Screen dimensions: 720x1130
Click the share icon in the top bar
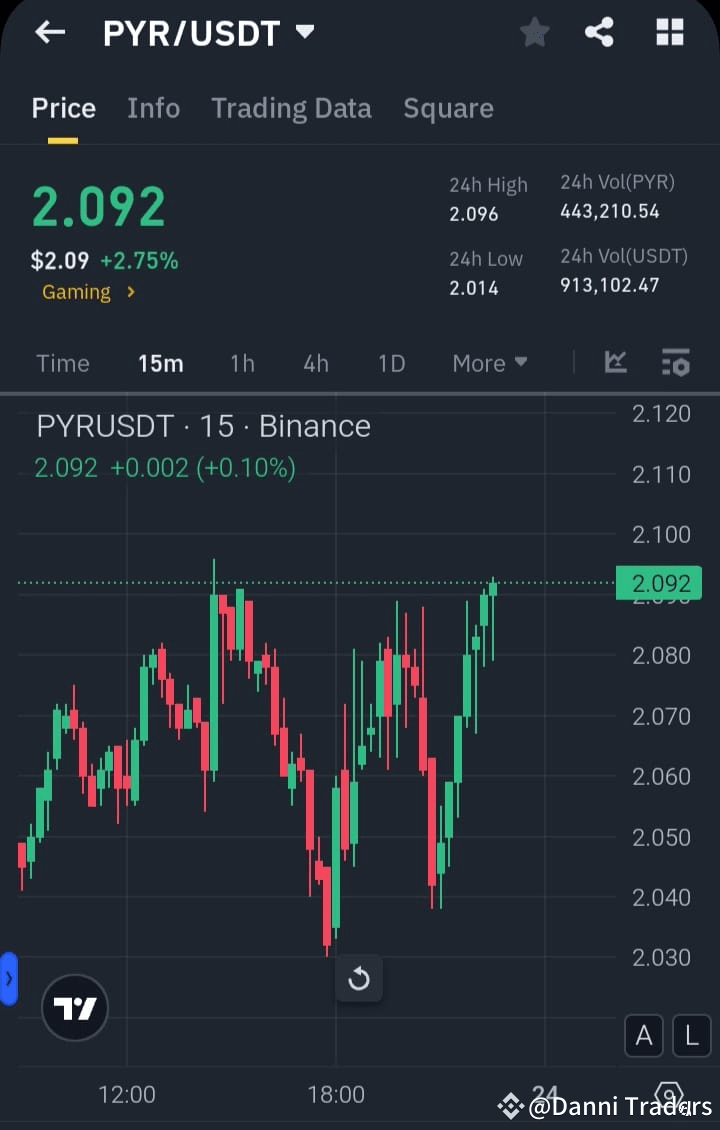click(x=599, y=32)
